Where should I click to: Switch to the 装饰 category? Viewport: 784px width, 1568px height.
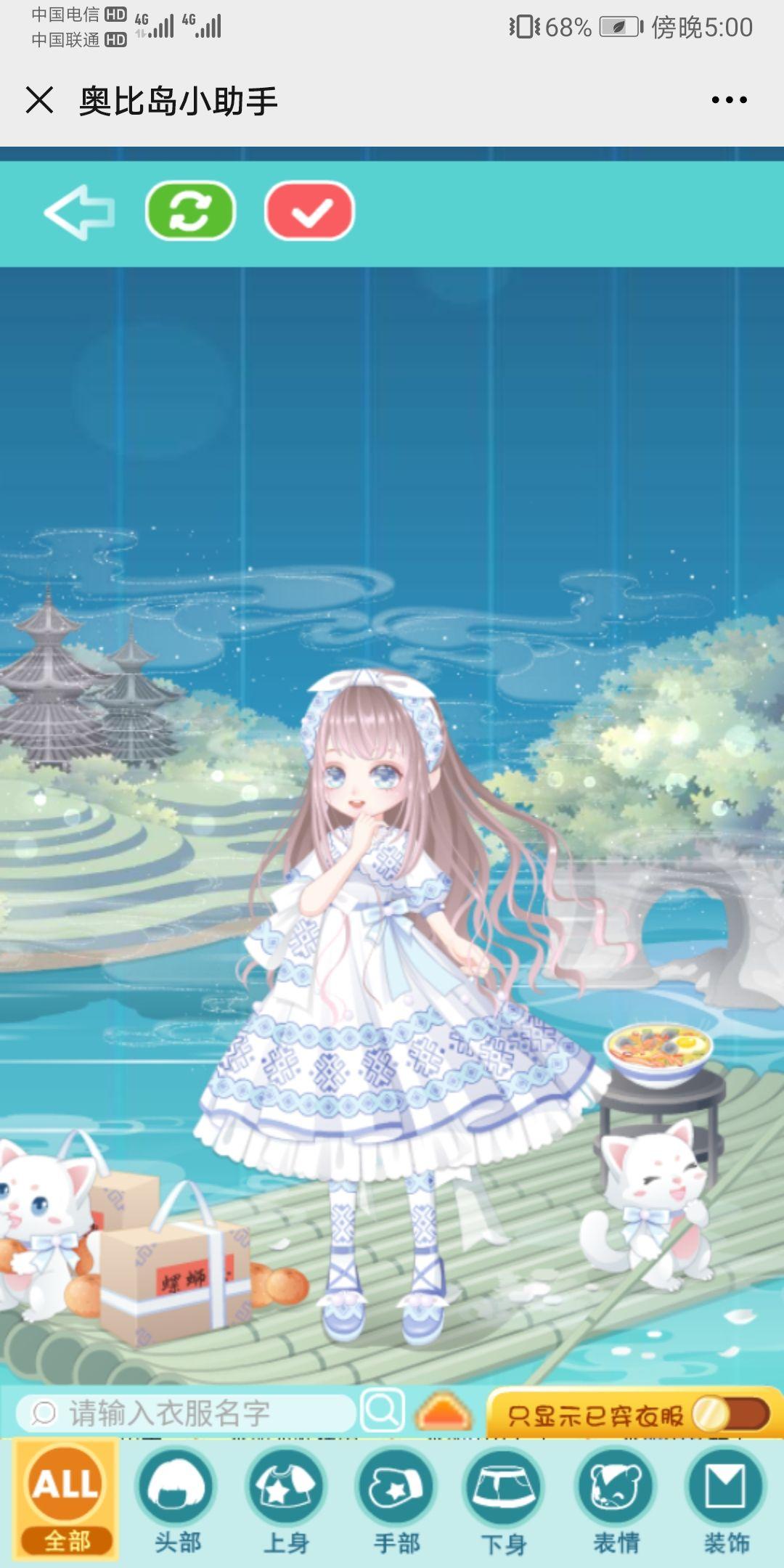[x=725, y=1499]
